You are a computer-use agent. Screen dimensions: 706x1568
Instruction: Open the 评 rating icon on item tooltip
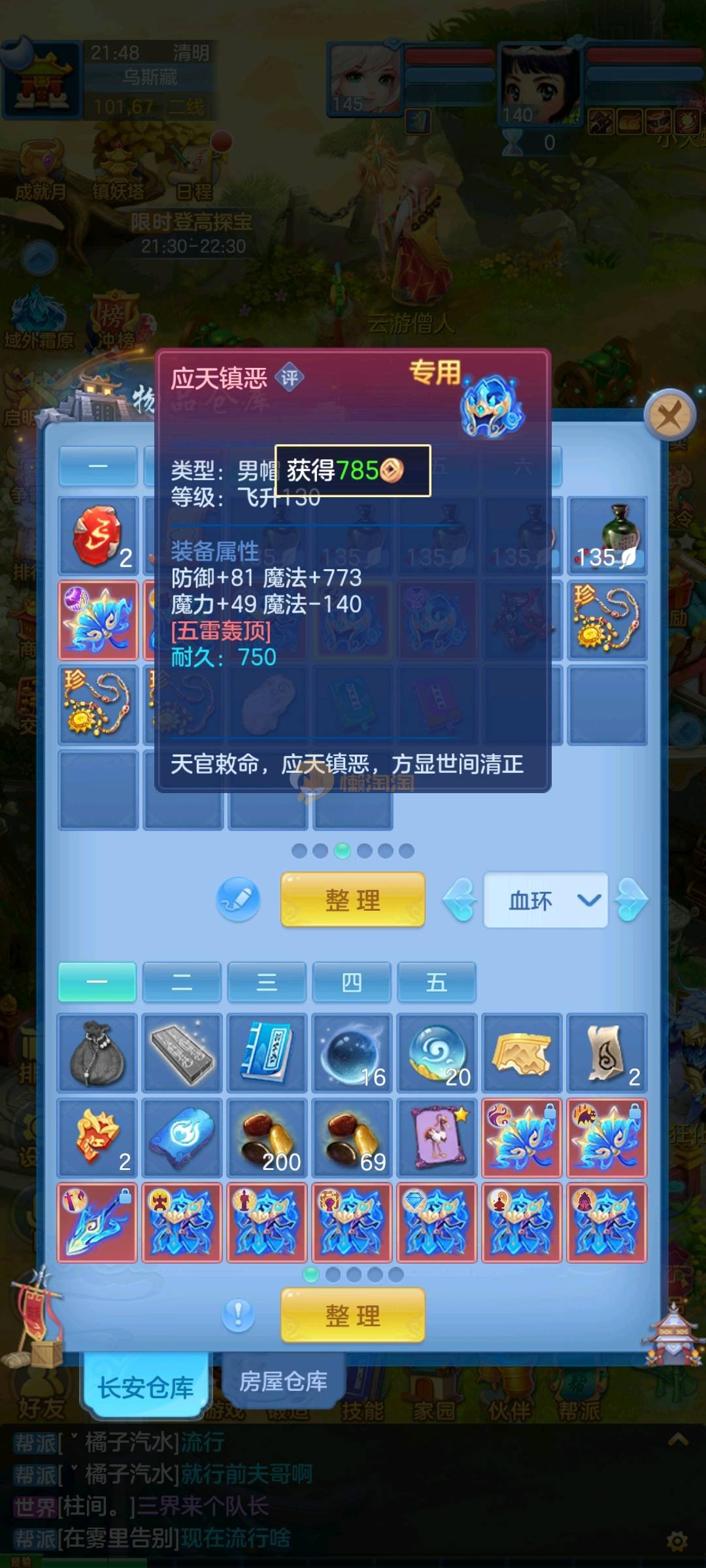[x=289, y=378]
